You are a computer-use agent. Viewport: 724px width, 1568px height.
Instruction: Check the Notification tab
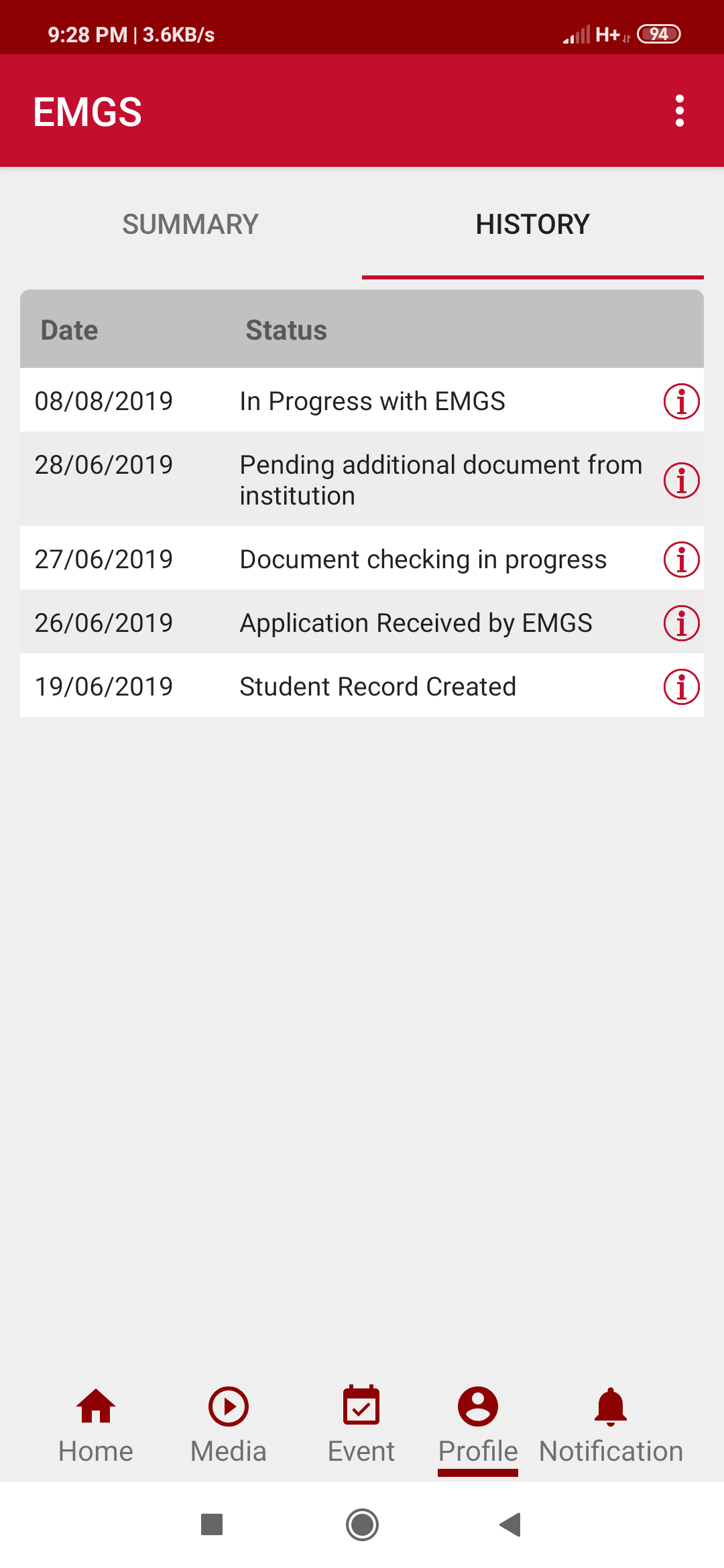click(611, 1425)
